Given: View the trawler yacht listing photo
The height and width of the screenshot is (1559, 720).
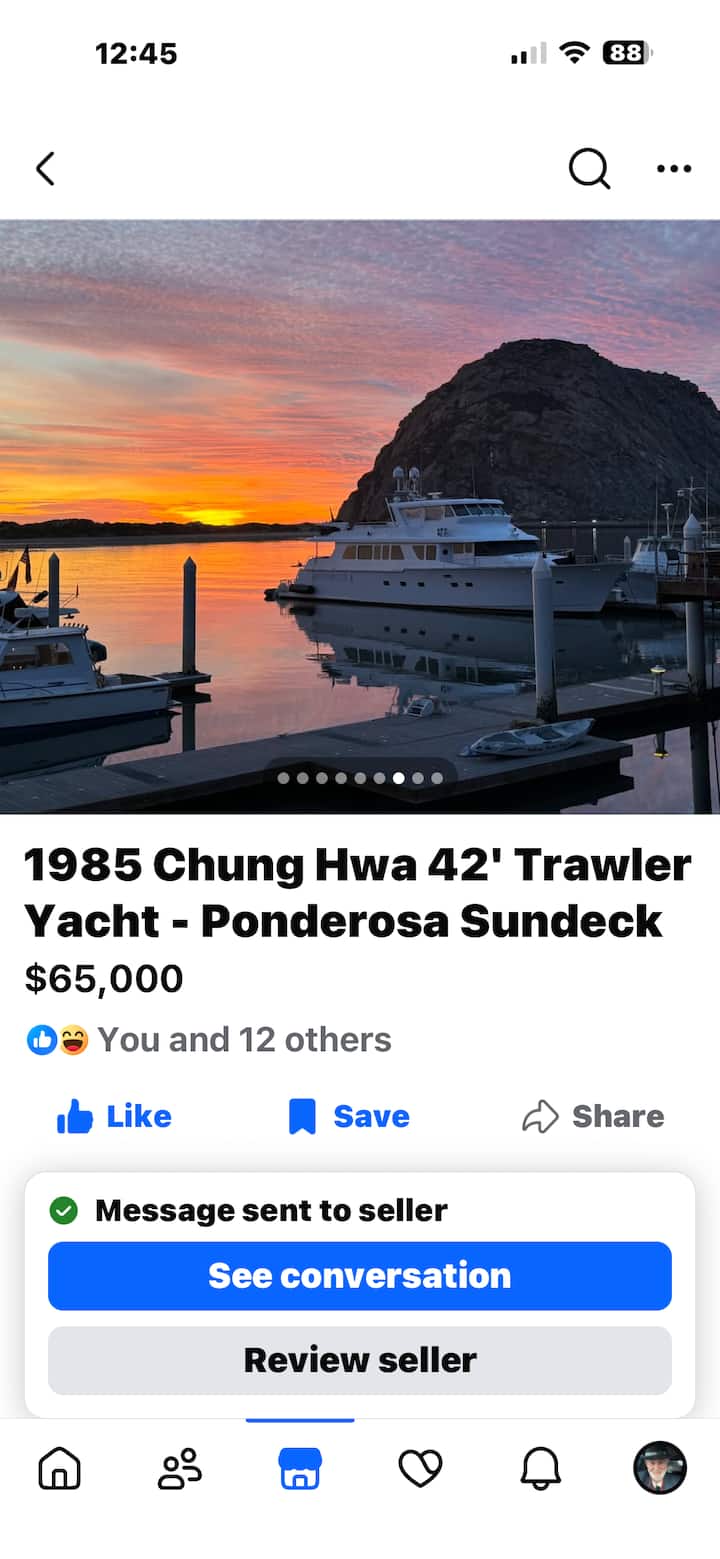Looking at the screenshot, I should (x=360, y=516).
